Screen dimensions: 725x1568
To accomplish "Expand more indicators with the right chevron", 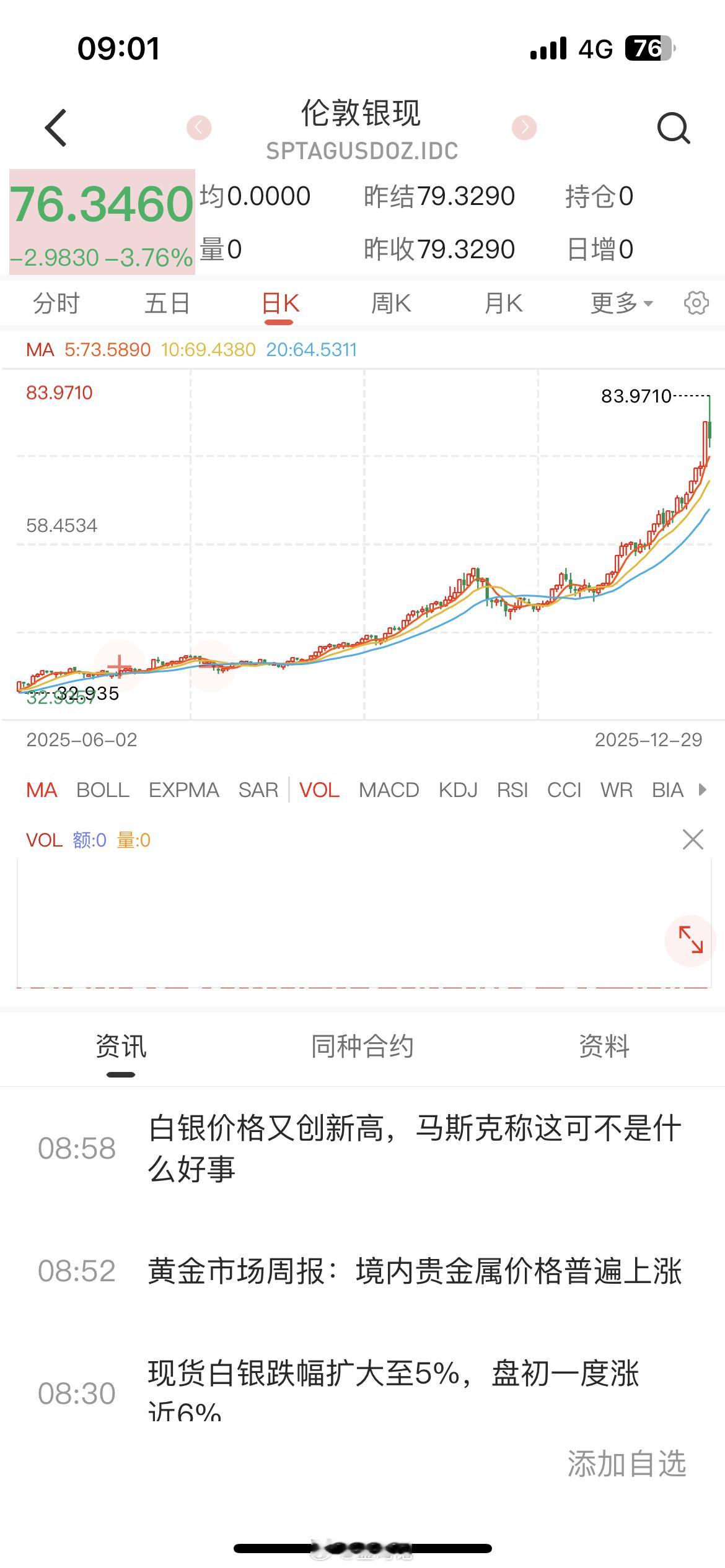I will [704, 790].
